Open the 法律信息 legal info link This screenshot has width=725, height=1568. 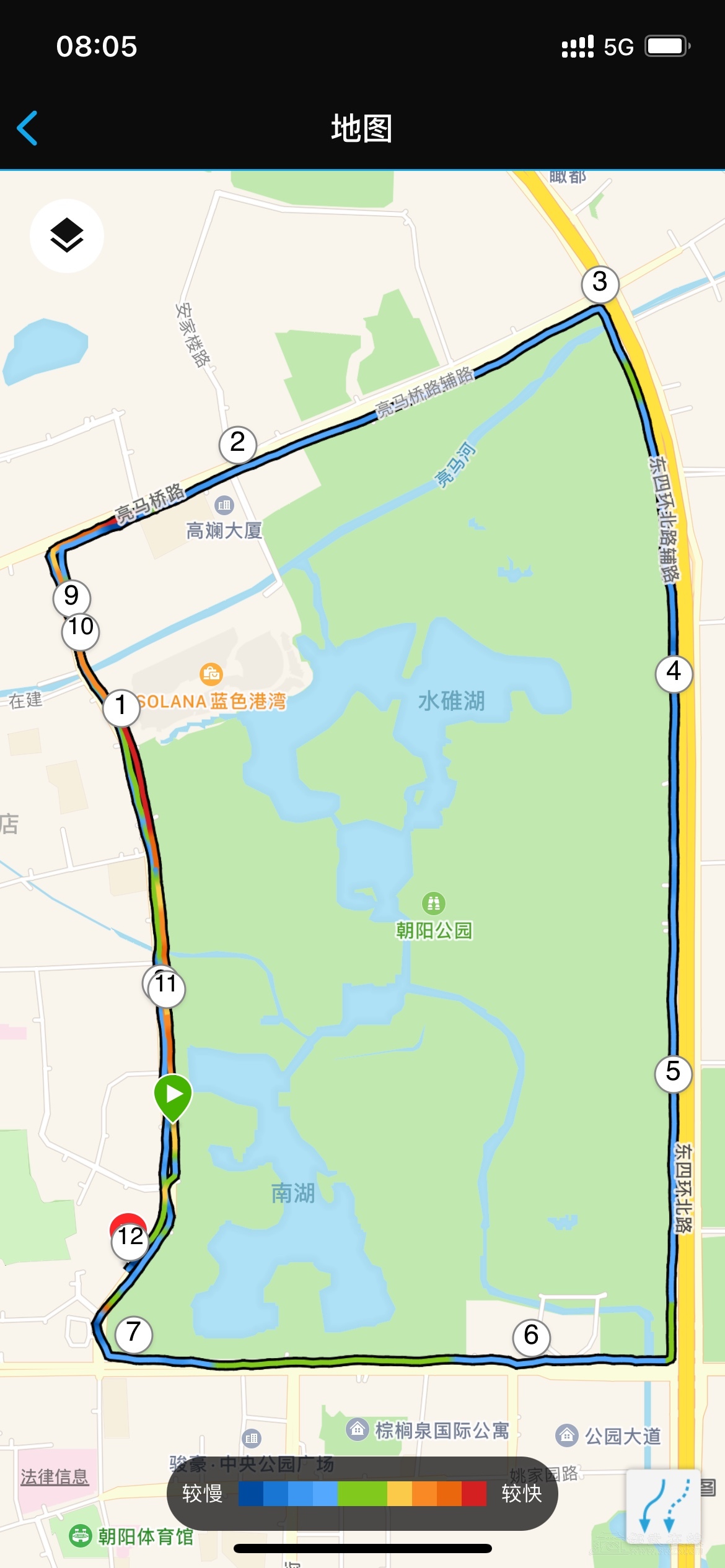pos(55,1477)
